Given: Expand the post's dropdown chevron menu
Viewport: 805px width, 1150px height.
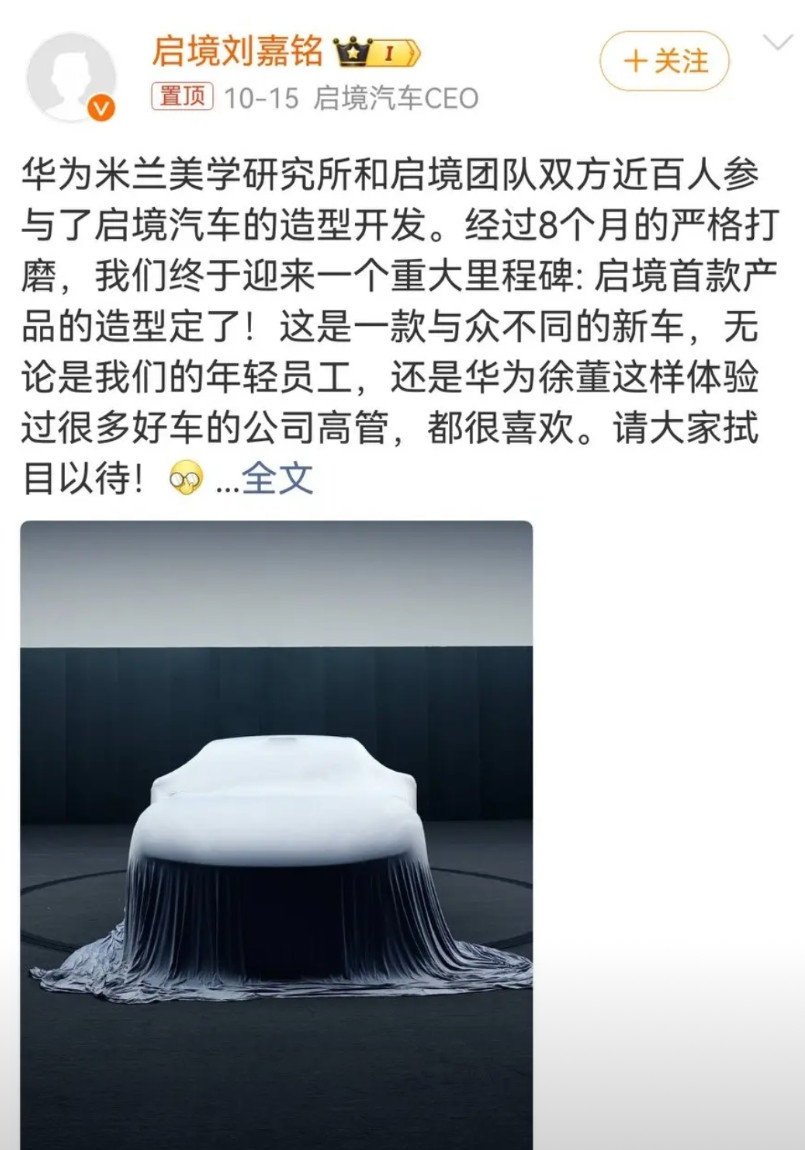Looking at the screenshot, I should [777, 43].
